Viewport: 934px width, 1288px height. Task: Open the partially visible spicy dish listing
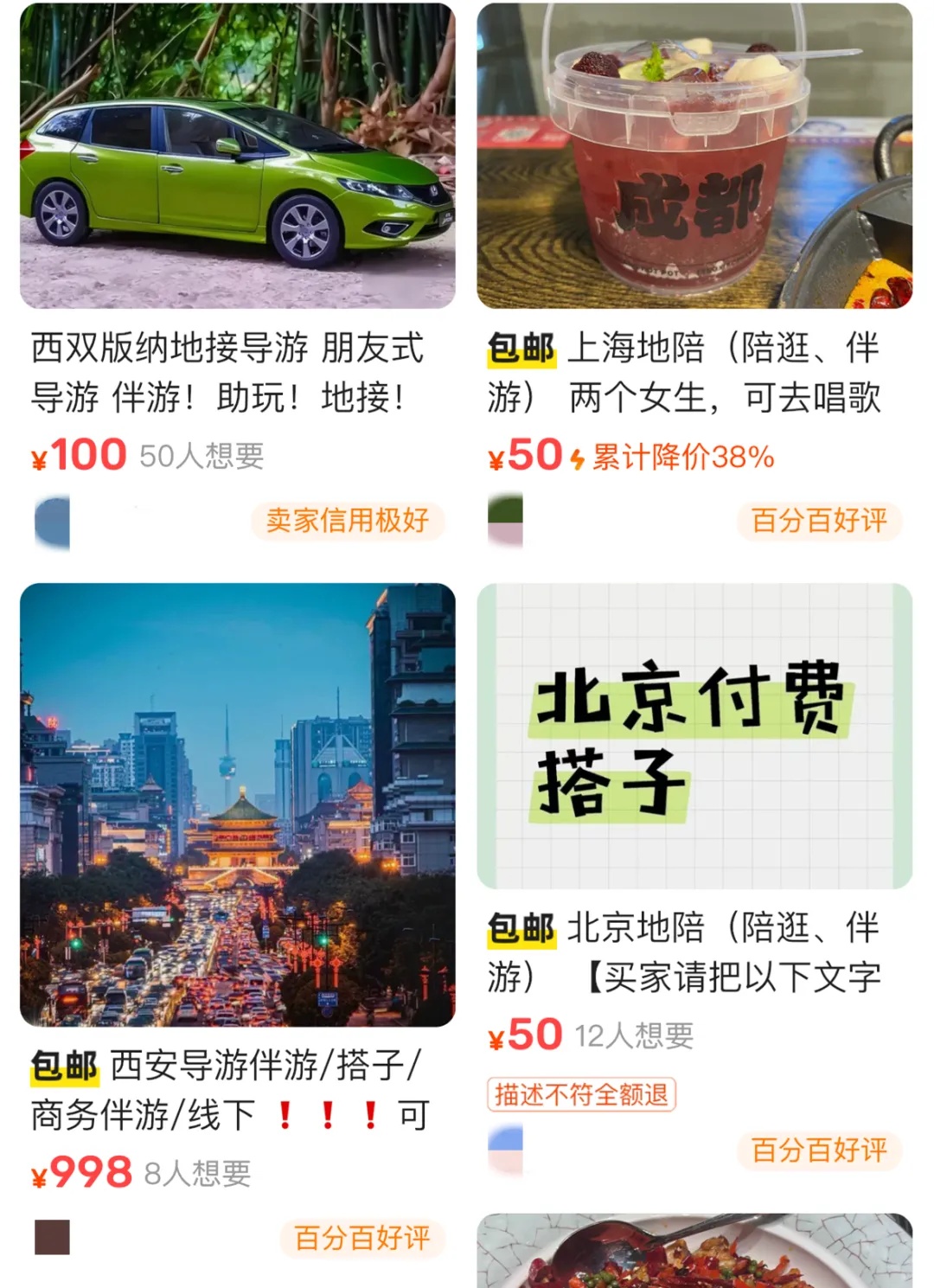coord(694,1252)
